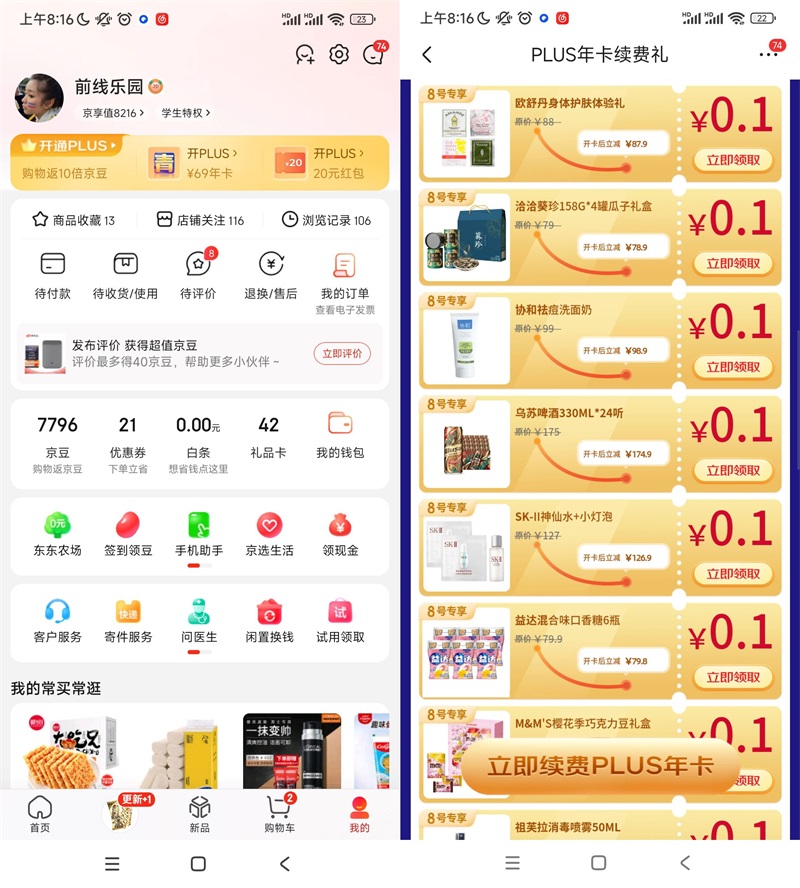Open 签到领豆 daily check-in
This screenshot has height=888, width=800.
(128, 534)
